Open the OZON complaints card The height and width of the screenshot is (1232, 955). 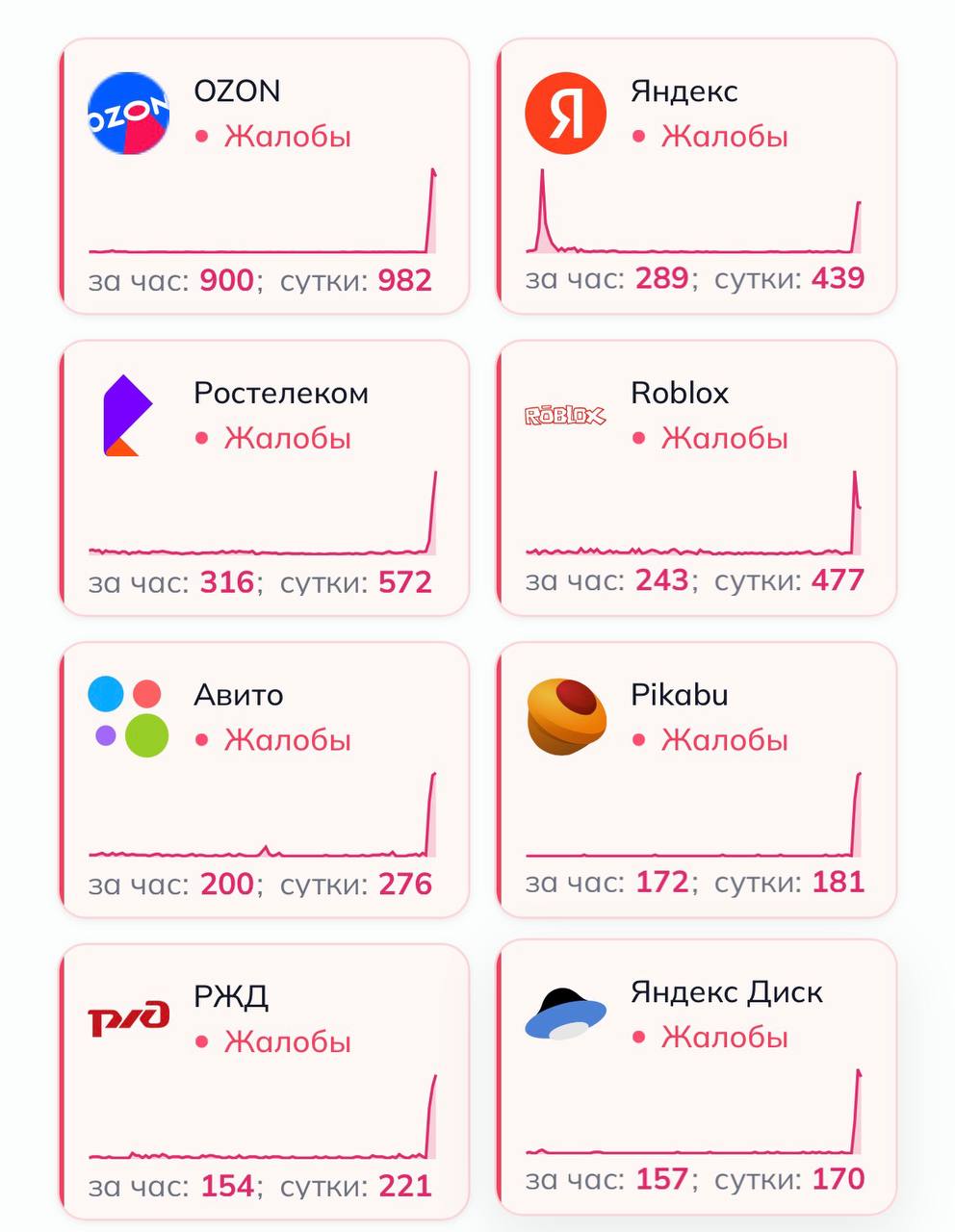(264, 176)
